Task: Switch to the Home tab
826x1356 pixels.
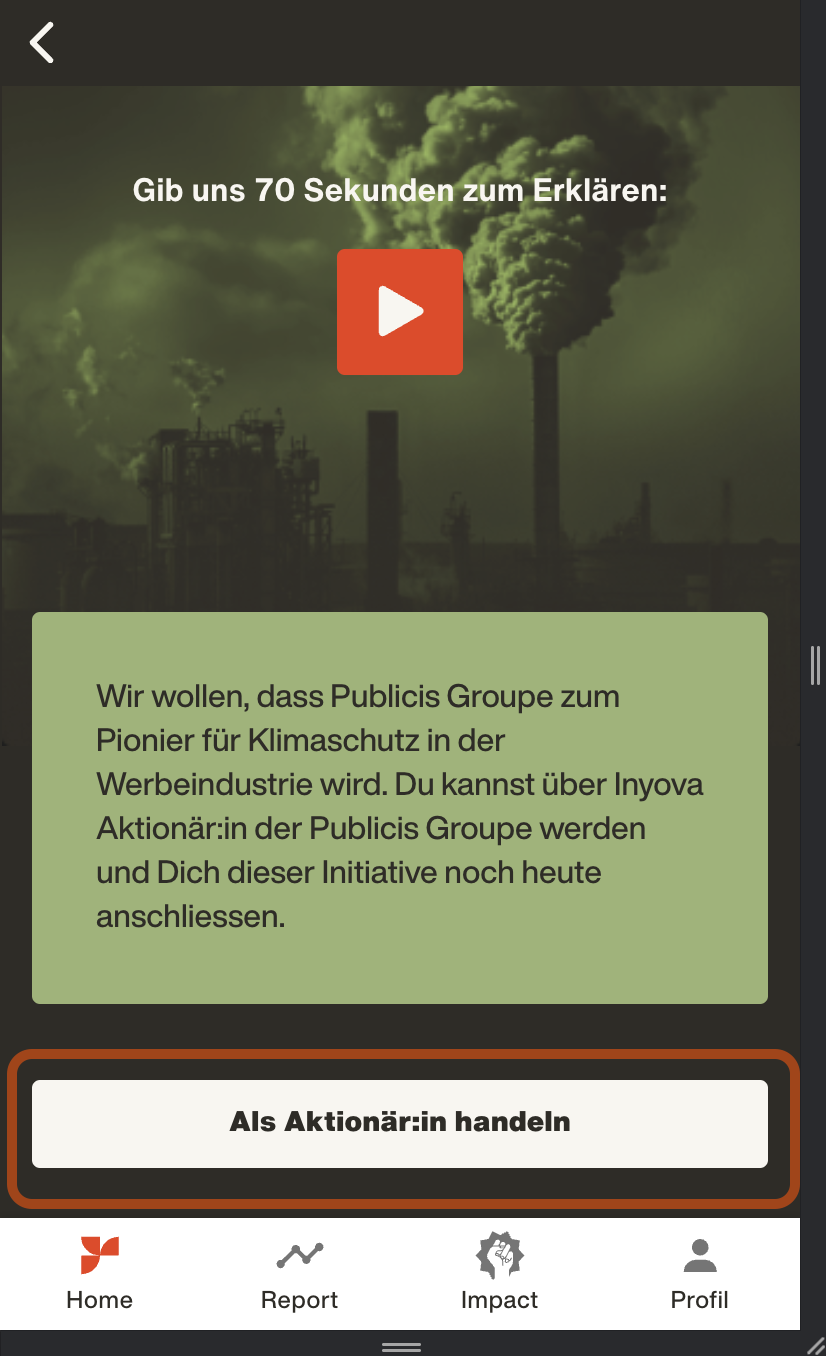Action: [x=99, y=1273]
